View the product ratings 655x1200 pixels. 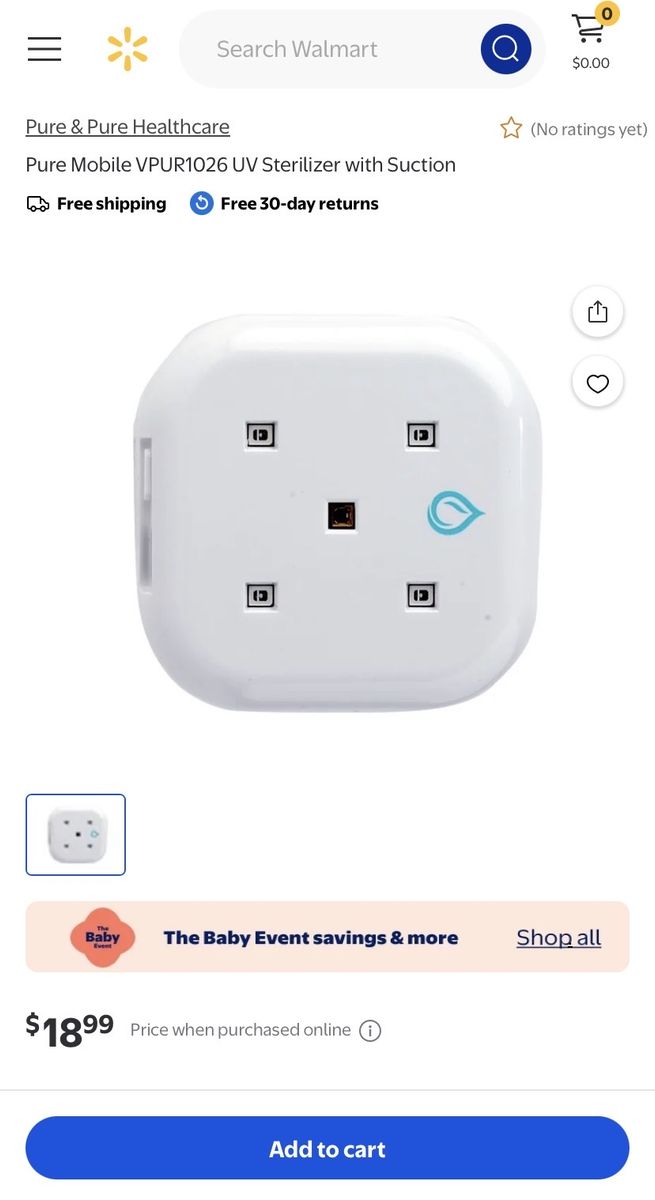(x=574, y=129)
